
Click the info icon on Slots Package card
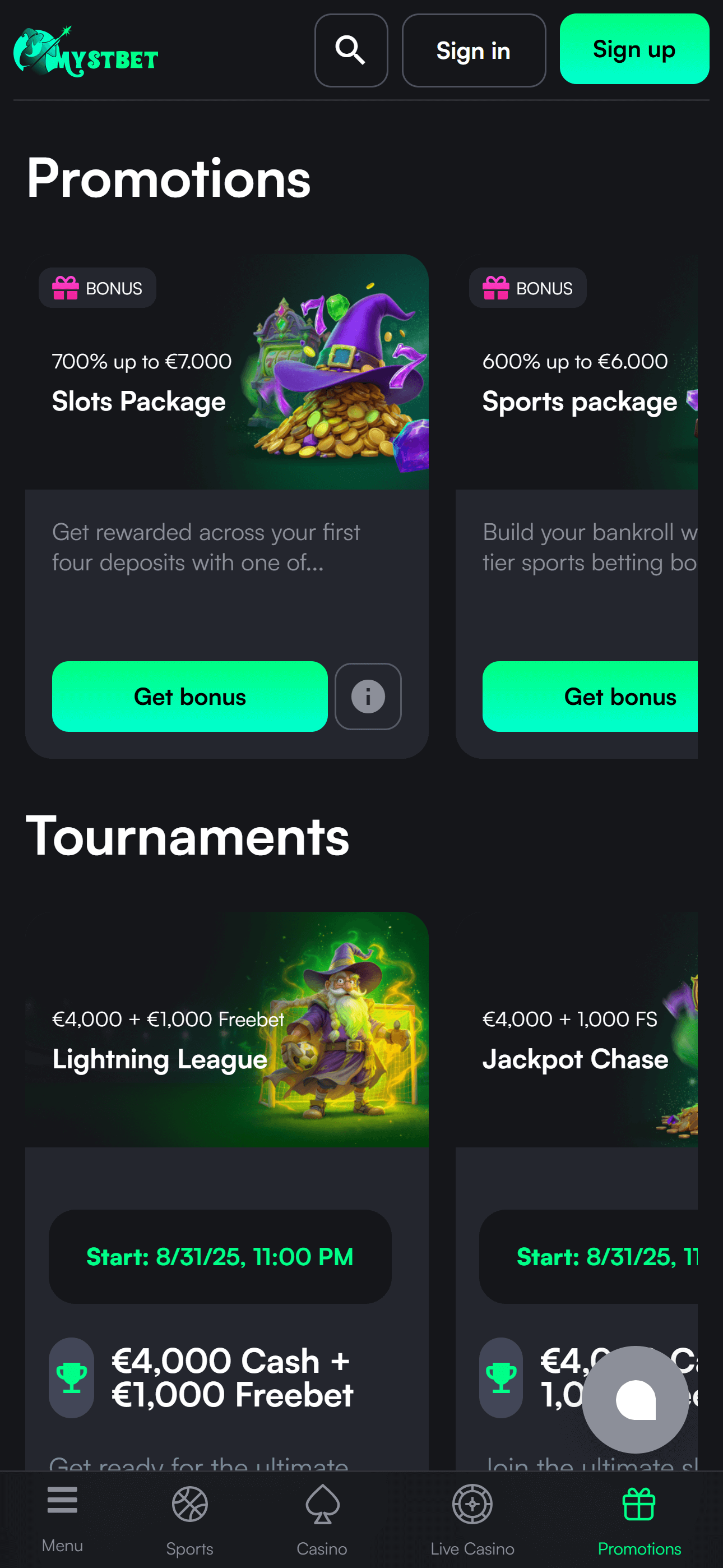tap(368, 697)
